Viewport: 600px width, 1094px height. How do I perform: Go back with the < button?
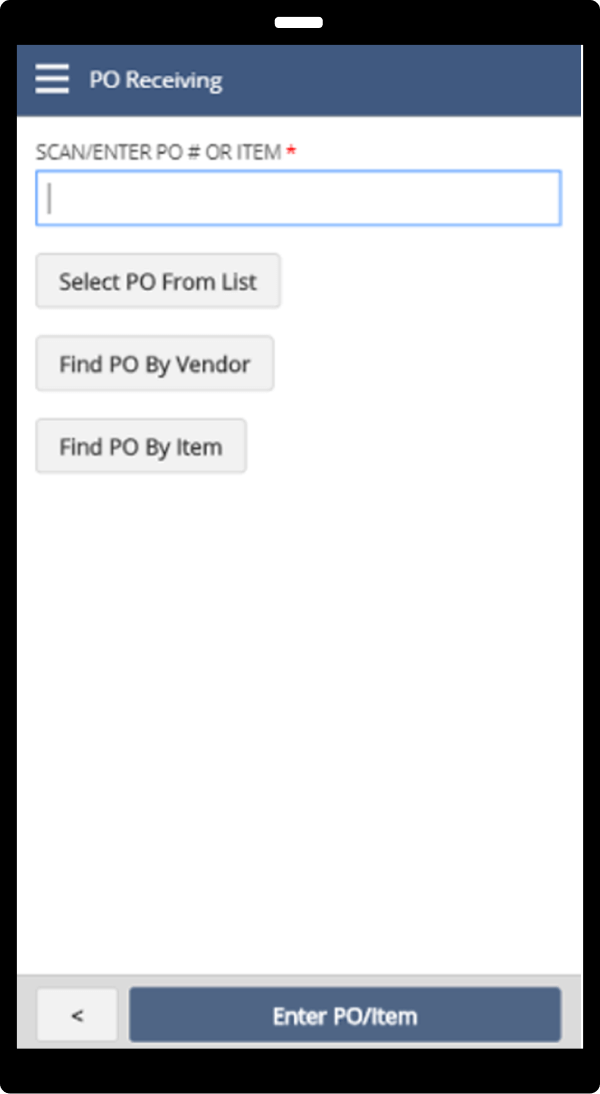(x=77, y=1015)
